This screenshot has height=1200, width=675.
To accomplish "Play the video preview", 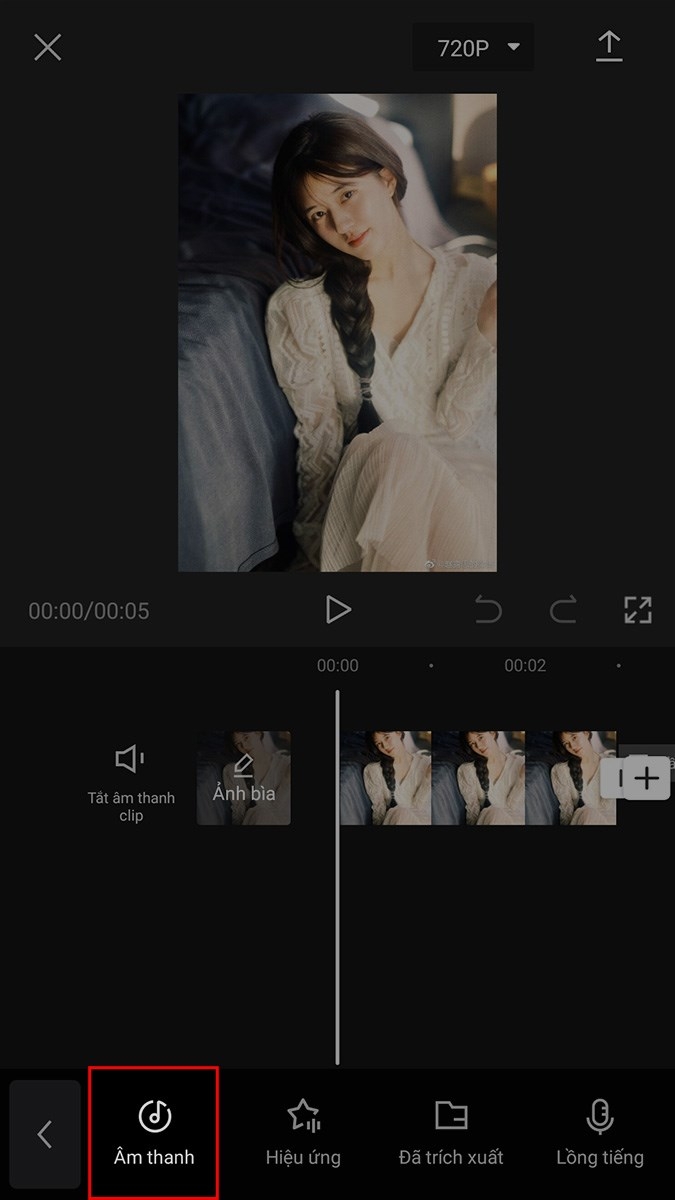I will click(338, 610).
